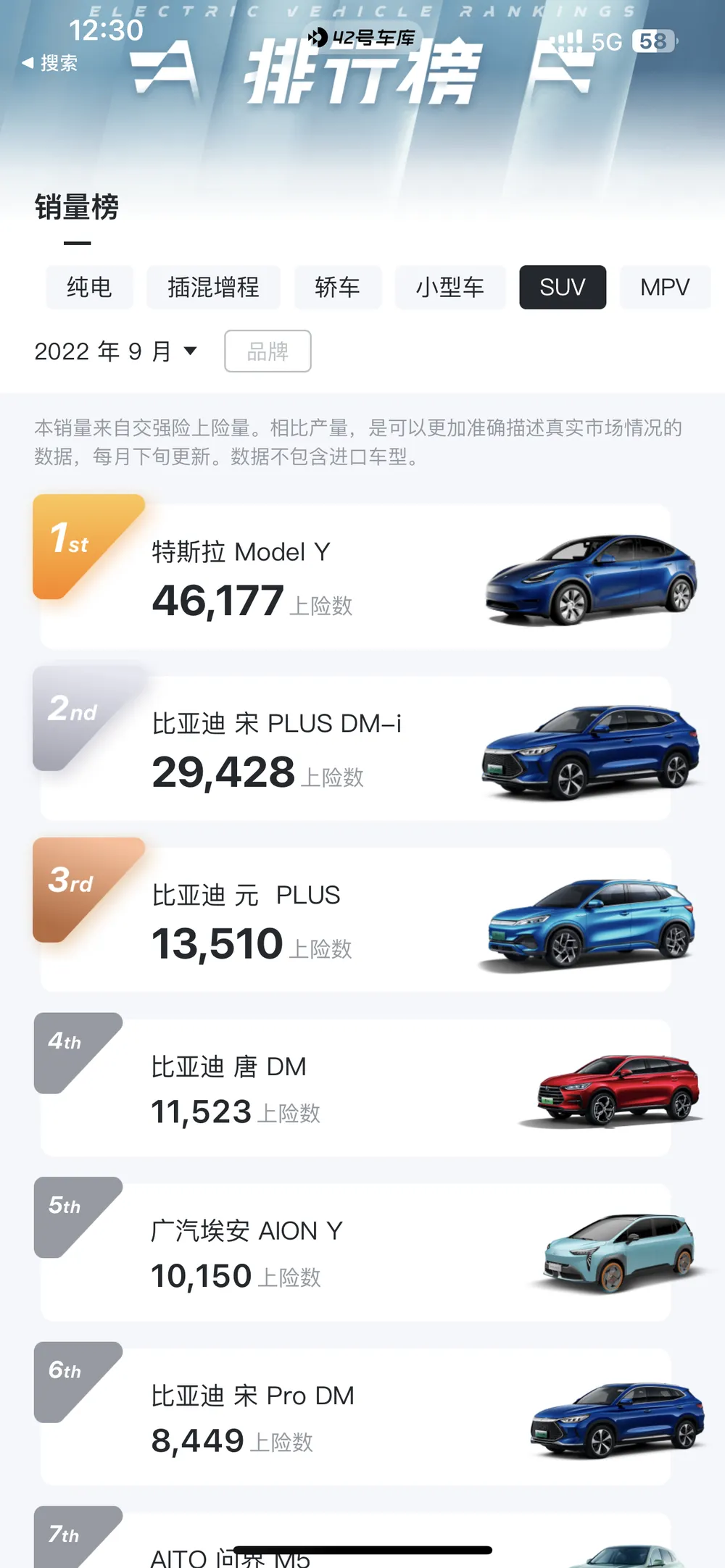Image resolution: width=725 pixels, height=1568 pixels.
Task: Switch to the 纯电 filter tab
Action: pos(89,288)
